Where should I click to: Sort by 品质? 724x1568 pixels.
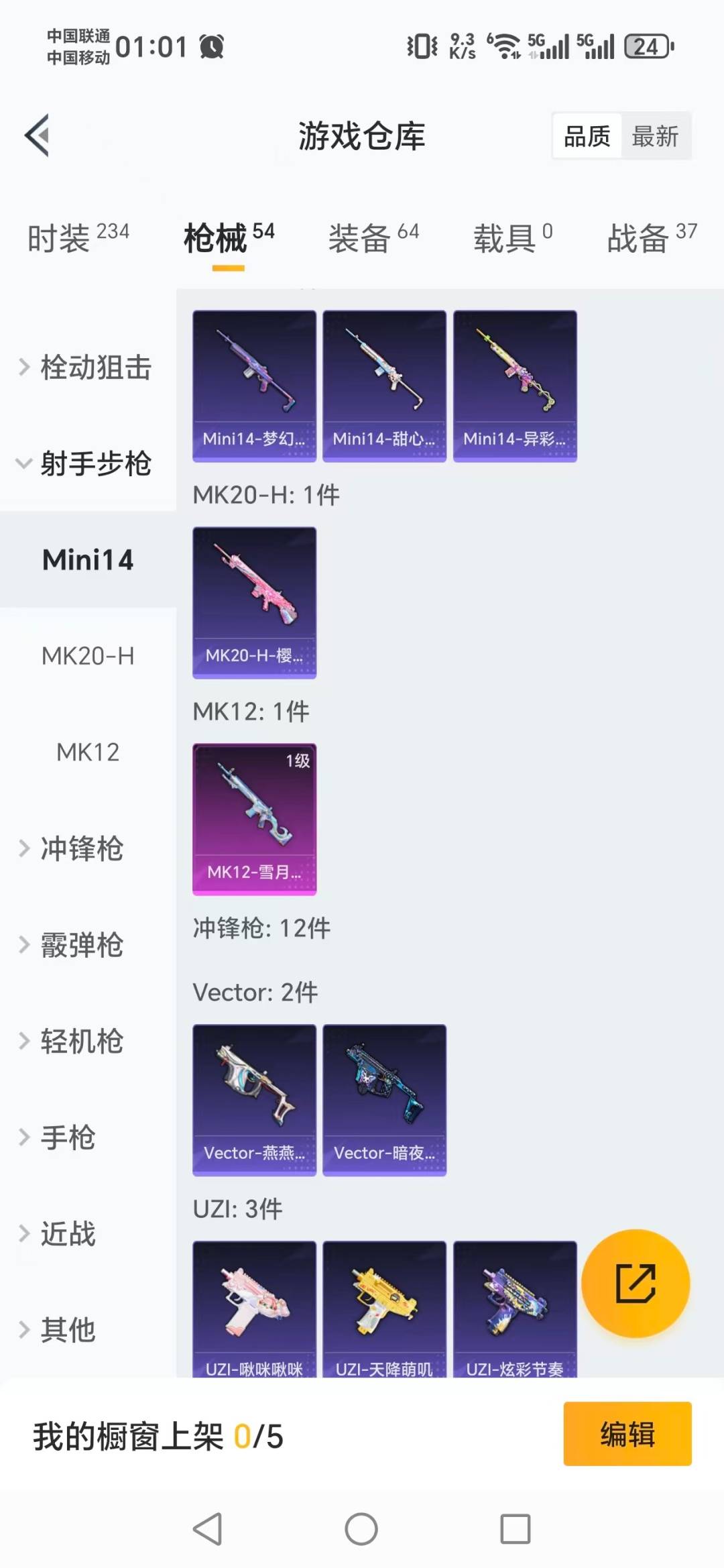click(x=587, y=136)
